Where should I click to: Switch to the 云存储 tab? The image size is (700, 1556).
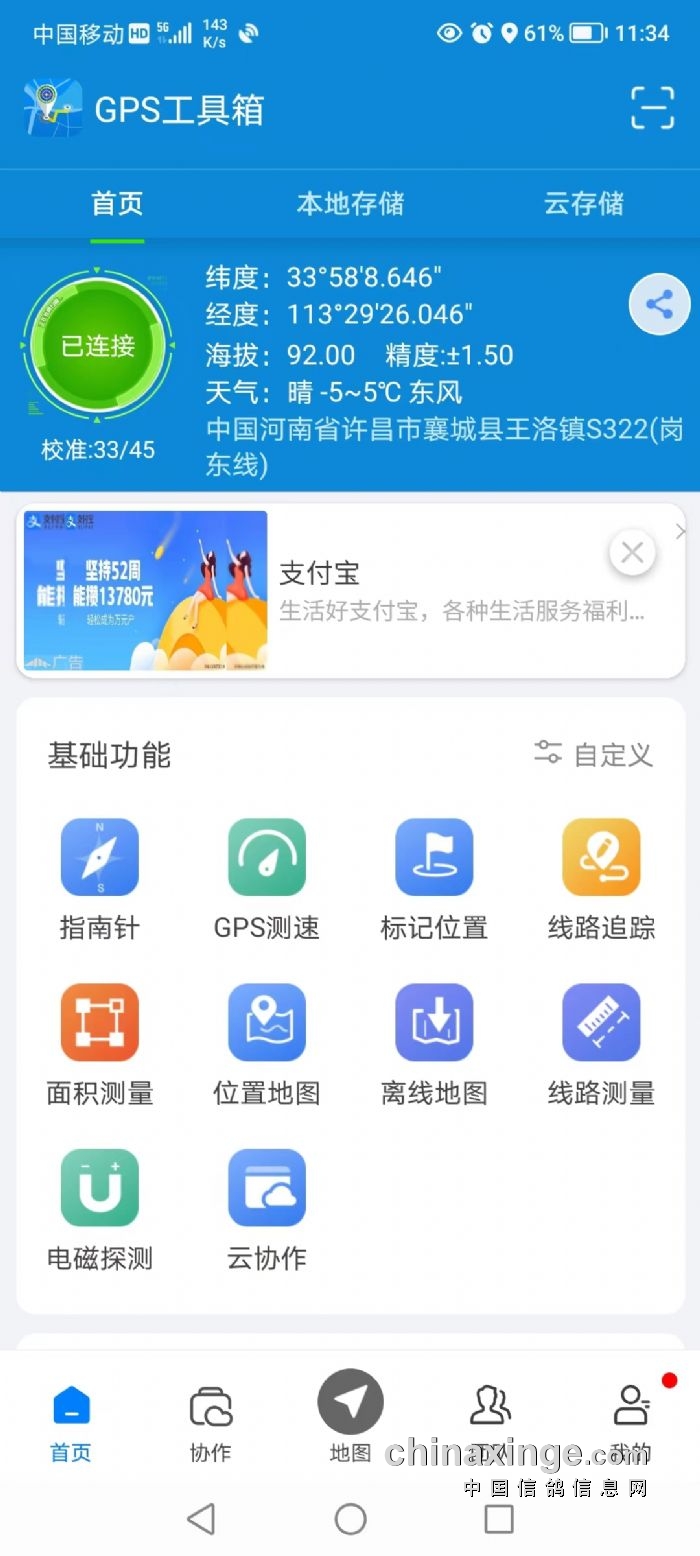click(583, 204)
